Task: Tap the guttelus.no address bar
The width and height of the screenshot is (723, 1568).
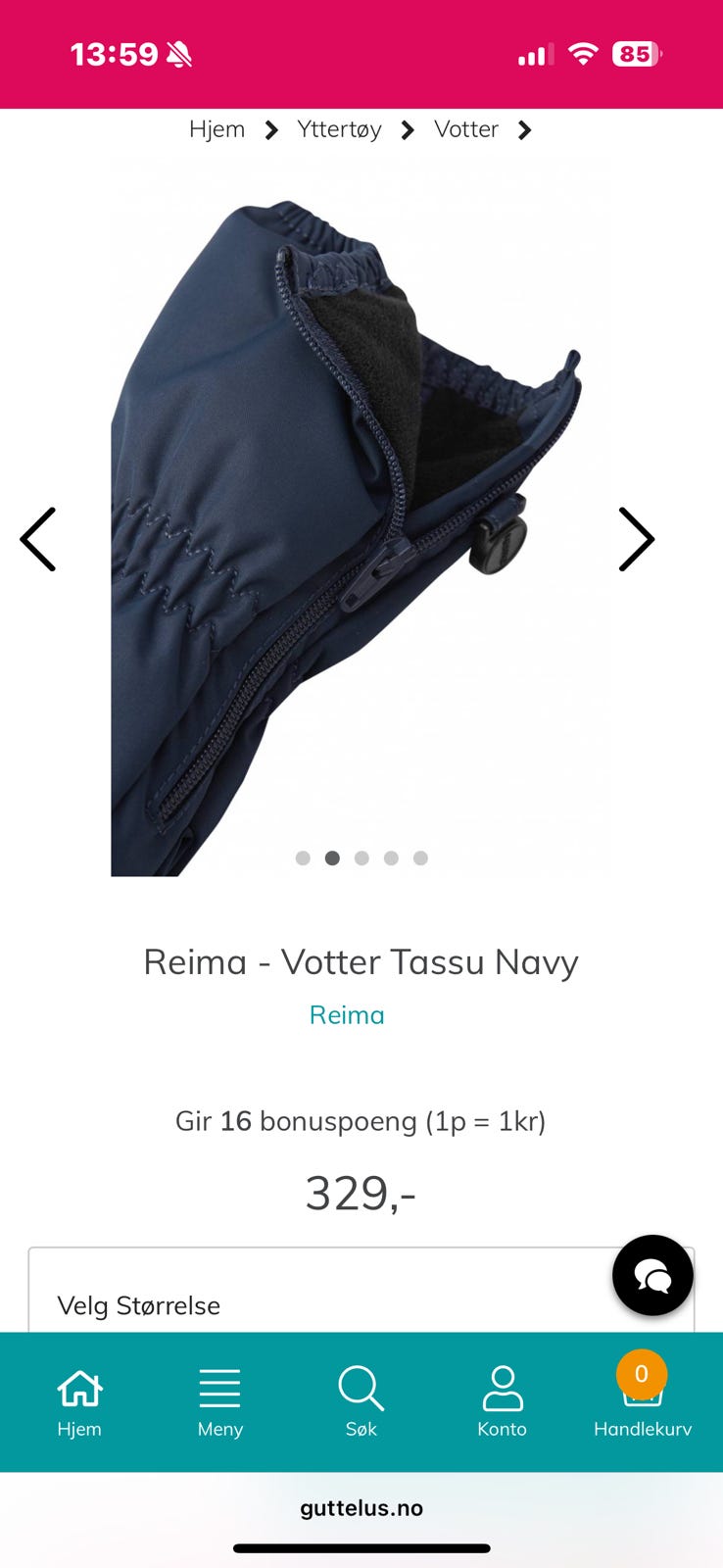Action: click(x=361, y=1508)
